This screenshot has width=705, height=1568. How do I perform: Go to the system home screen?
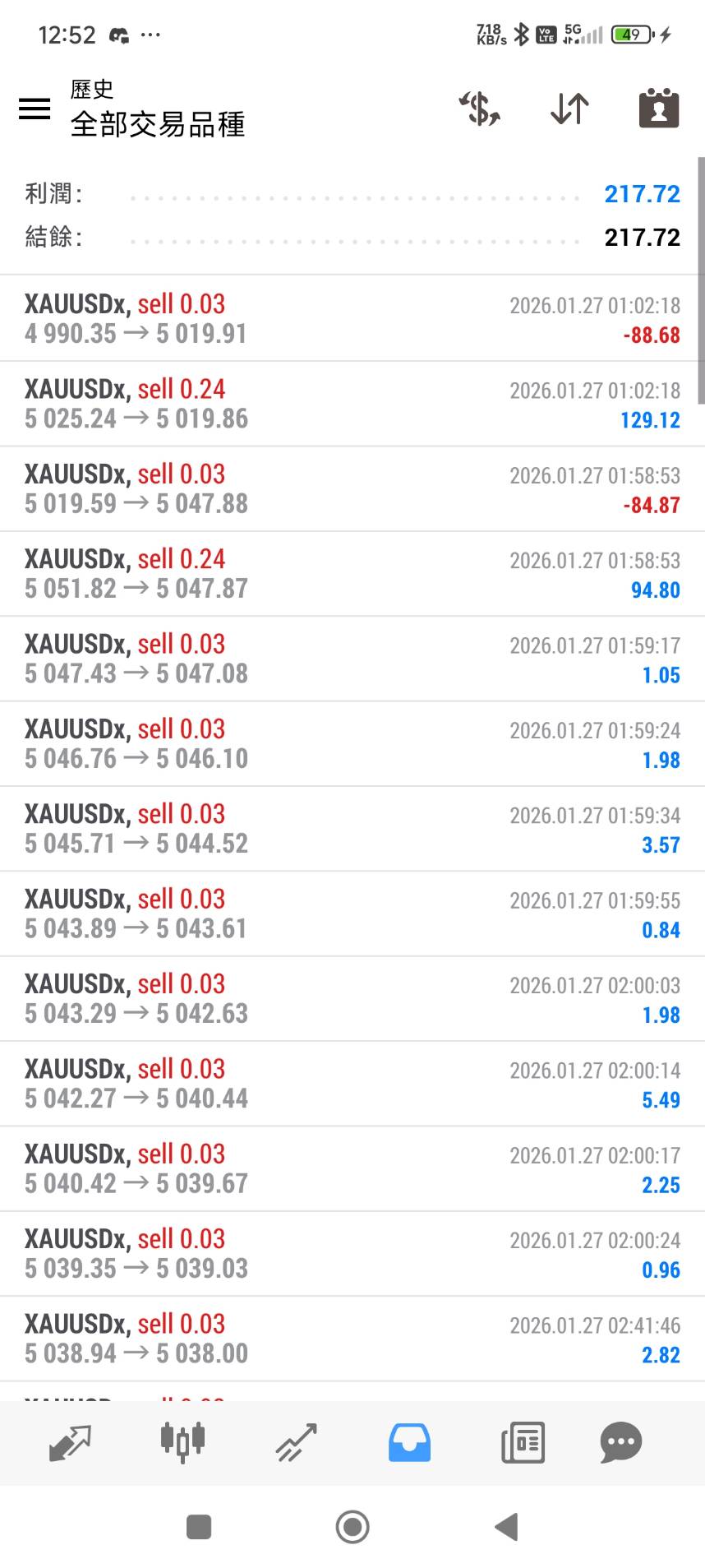coord(352,1527)
